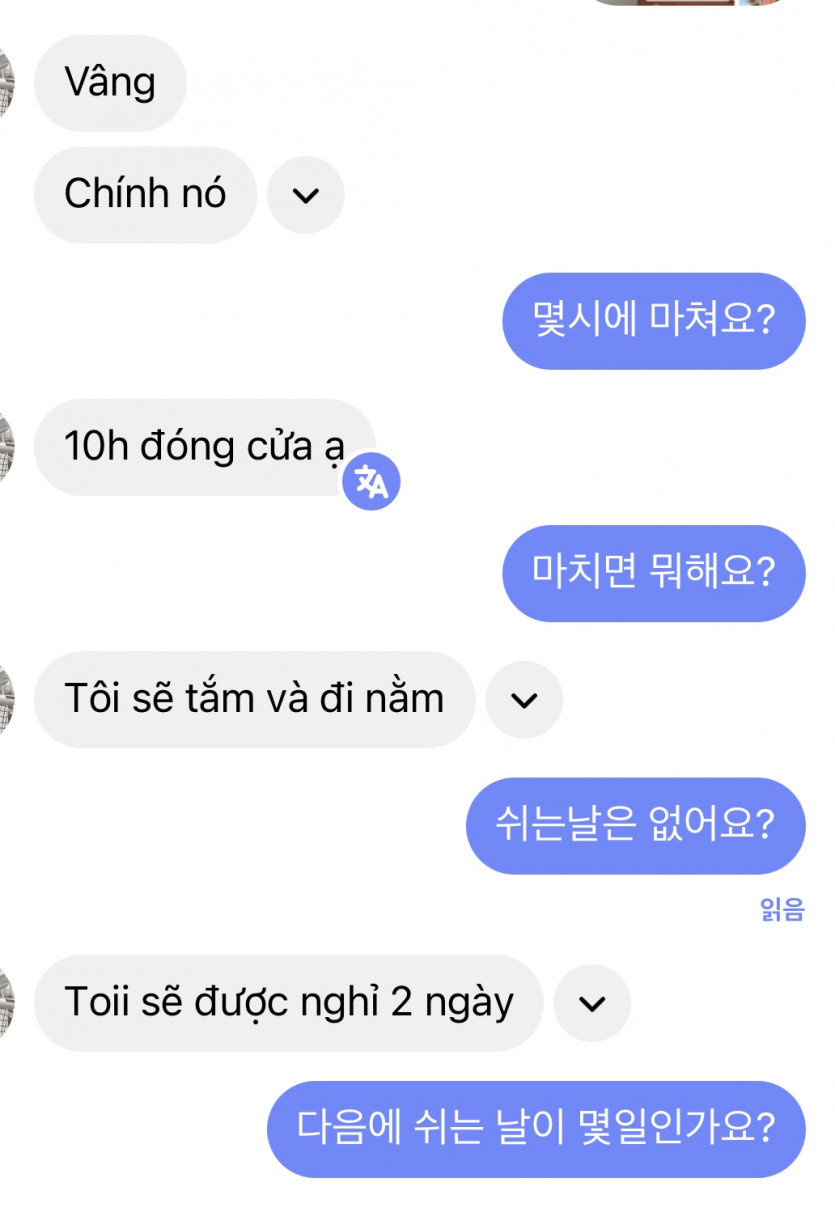Click the 'Toii sẽ được nghỉ 2 ngày' message
This screenshot has height=1212, width=835.
(288, 1001)
